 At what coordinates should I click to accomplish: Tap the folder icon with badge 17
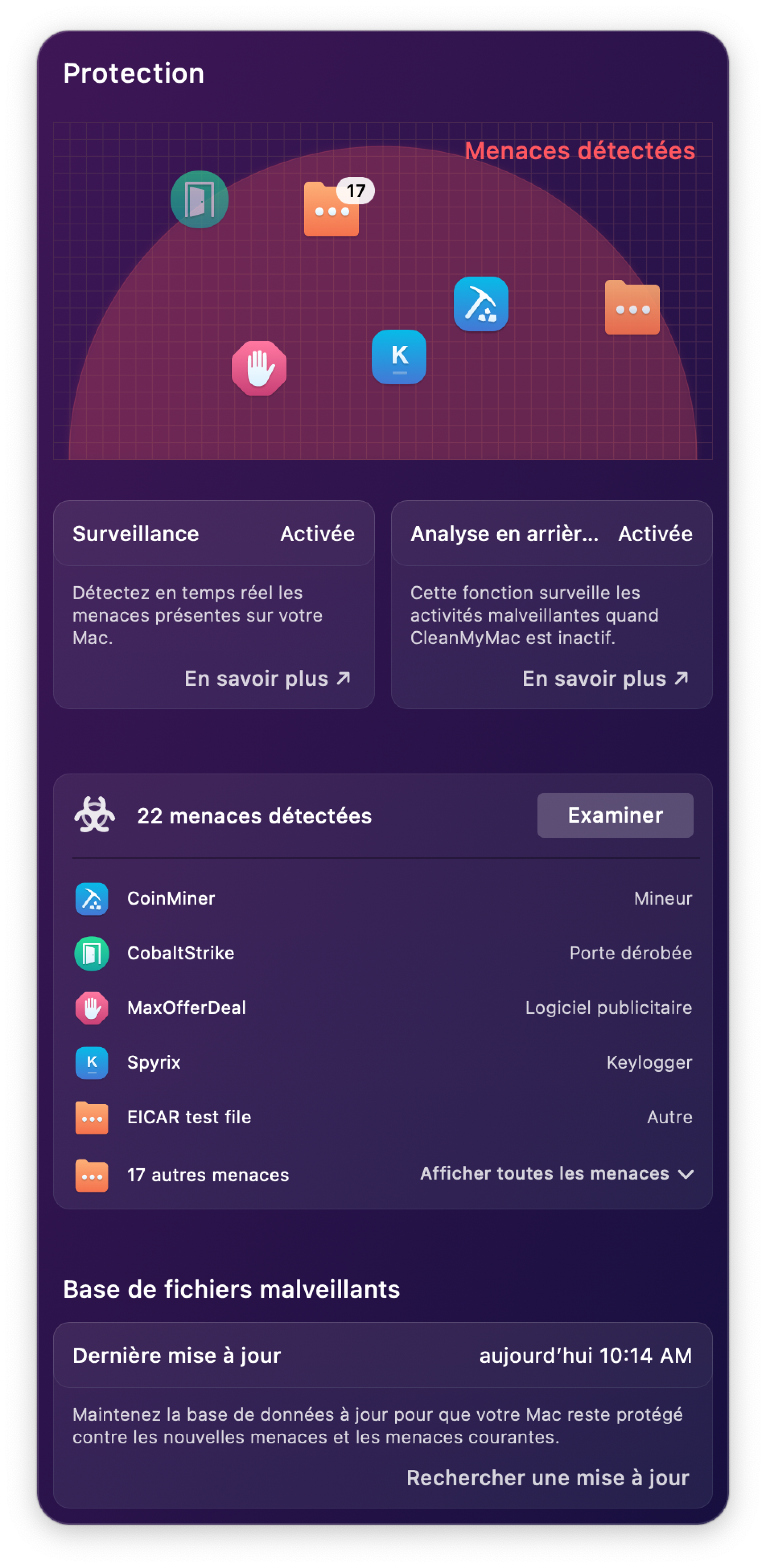click(x=332, y=209)
